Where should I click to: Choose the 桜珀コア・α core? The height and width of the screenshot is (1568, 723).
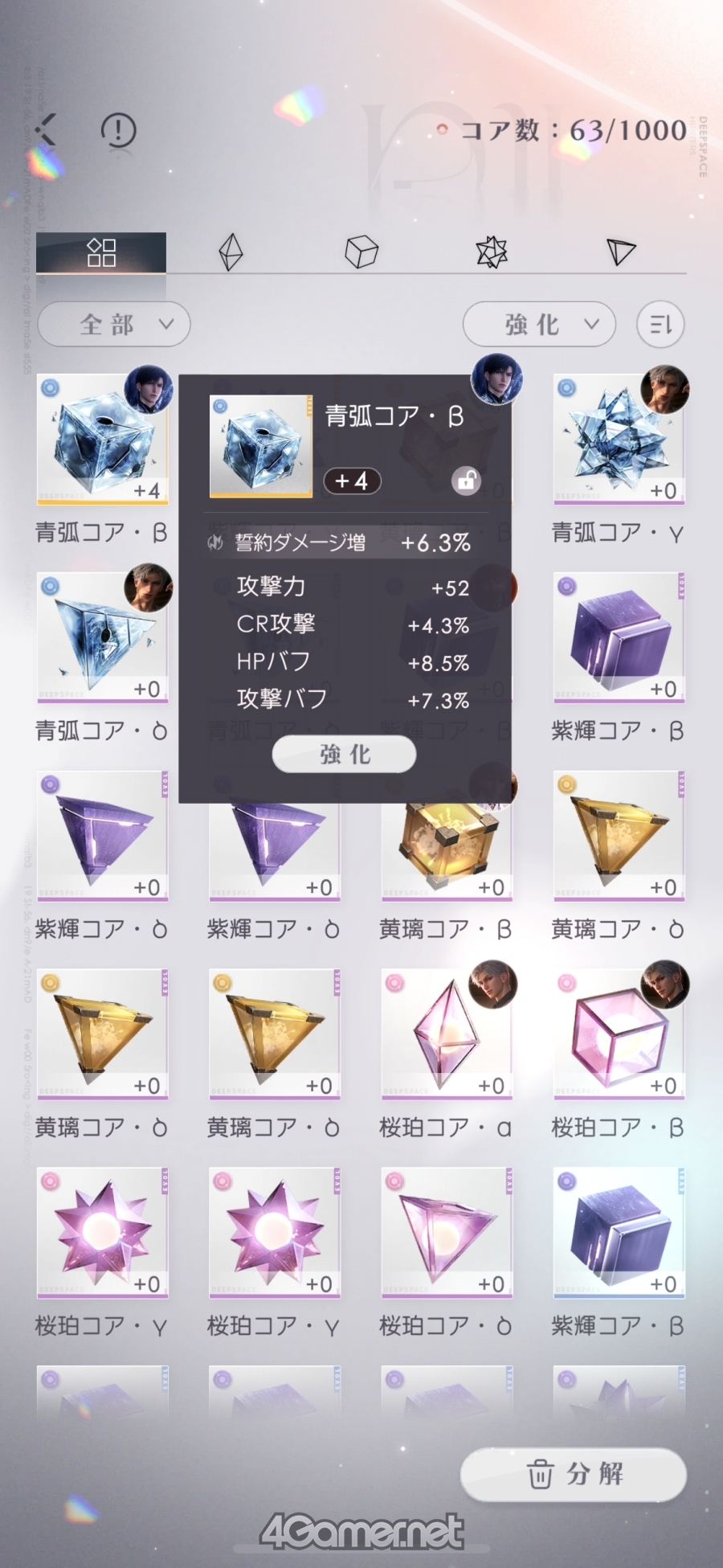coord(446,1034)
